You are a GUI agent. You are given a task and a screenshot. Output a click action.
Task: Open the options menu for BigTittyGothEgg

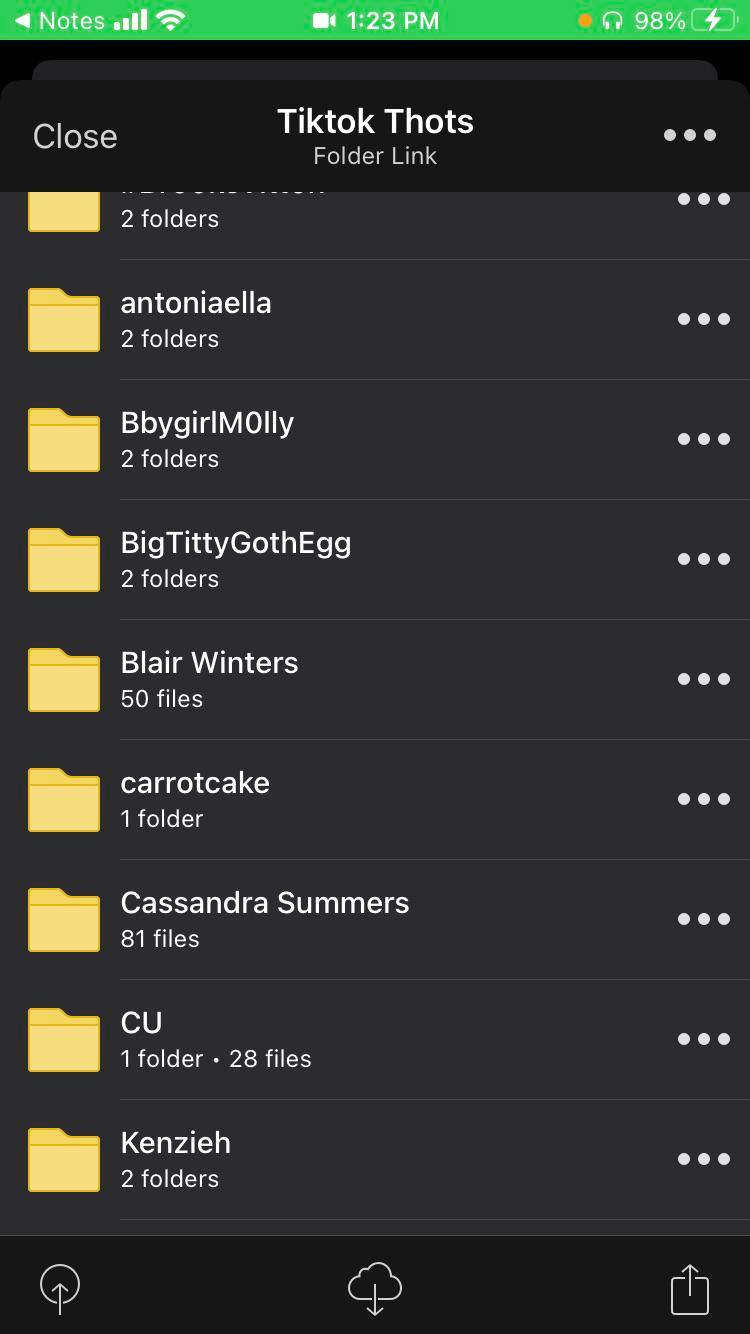(704, 558)
